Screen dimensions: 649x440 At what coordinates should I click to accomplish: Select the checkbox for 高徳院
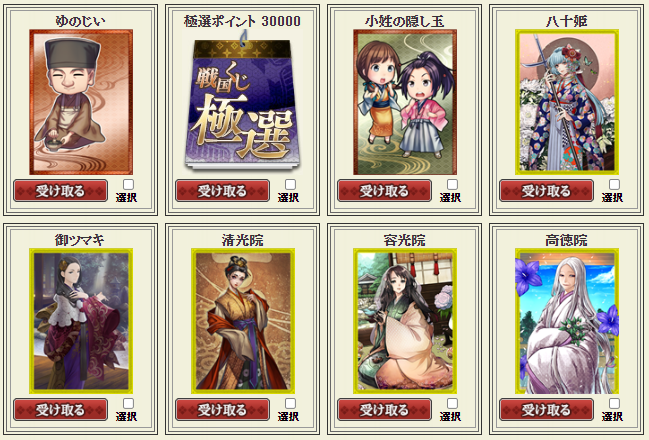coord(614,404)
